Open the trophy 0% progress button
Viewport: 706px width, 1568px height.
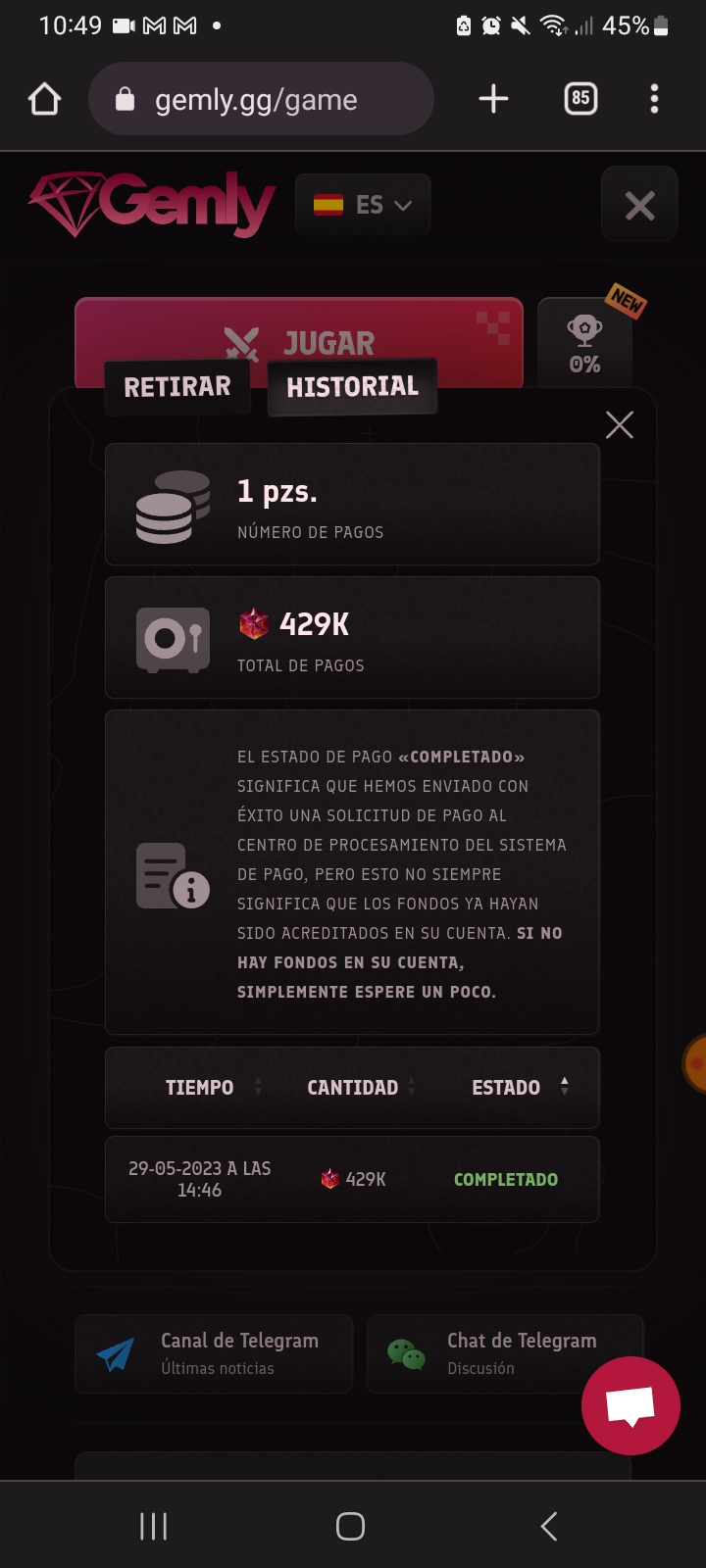click(584, 343)
